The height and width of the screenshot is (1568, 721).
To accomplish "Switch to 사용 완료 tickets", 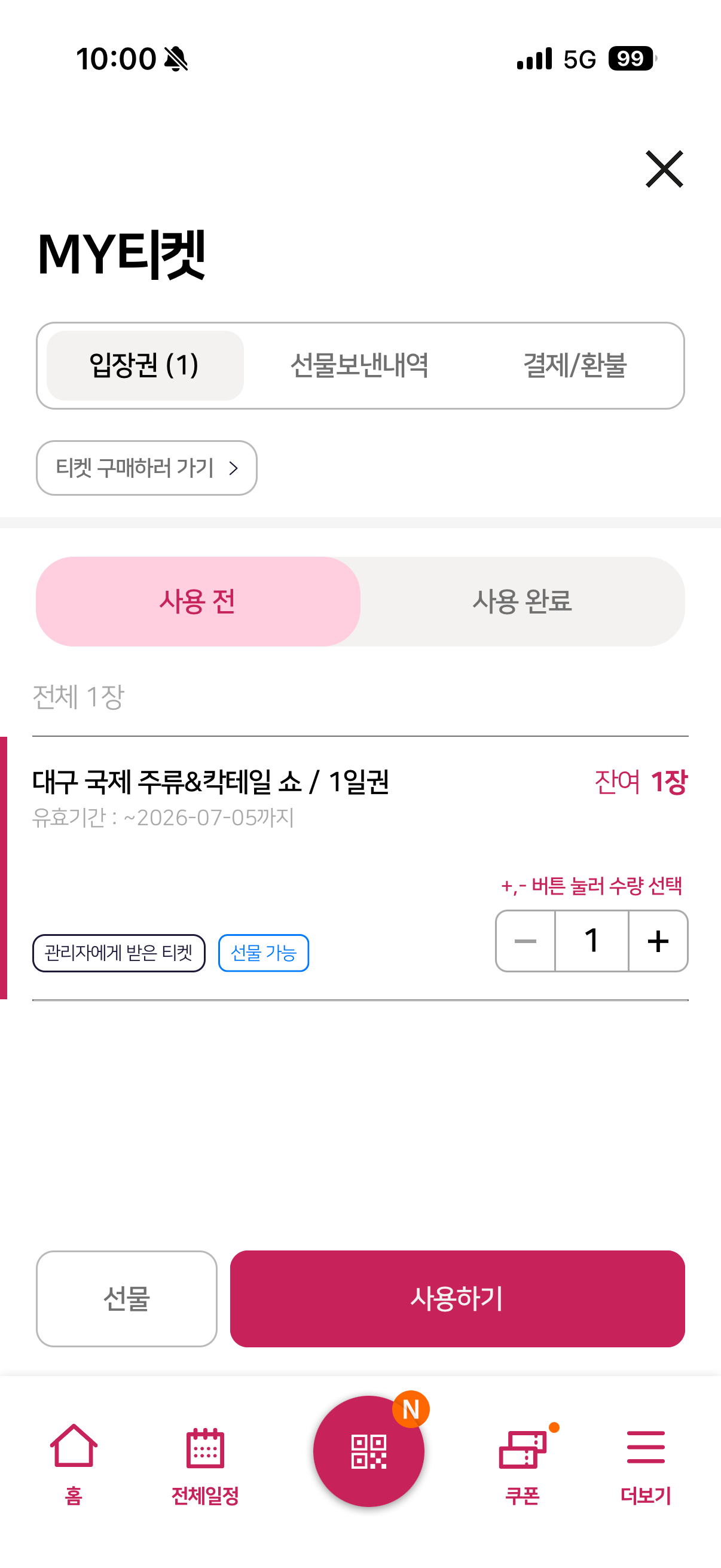I will [522, 602].
